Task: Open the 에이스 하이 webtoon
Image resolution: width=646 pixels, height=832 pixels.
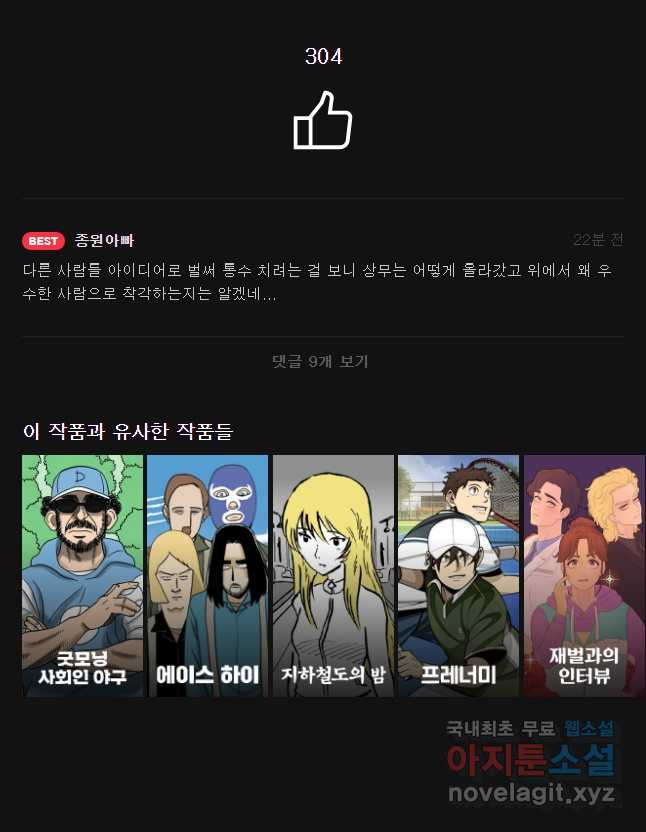Action: click(x=207, y=575)
